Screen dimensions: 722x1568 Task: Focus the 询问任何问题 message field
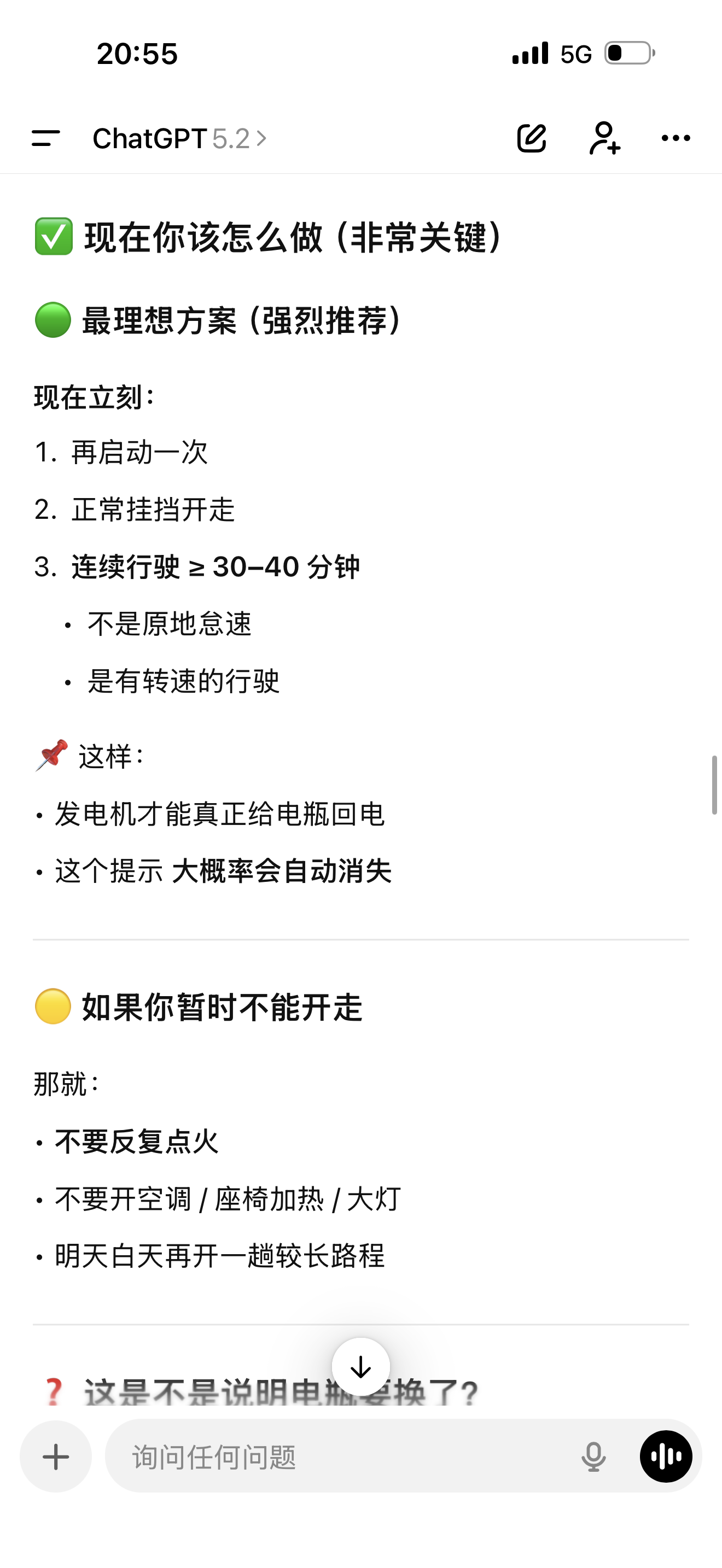coord(341,1456)
